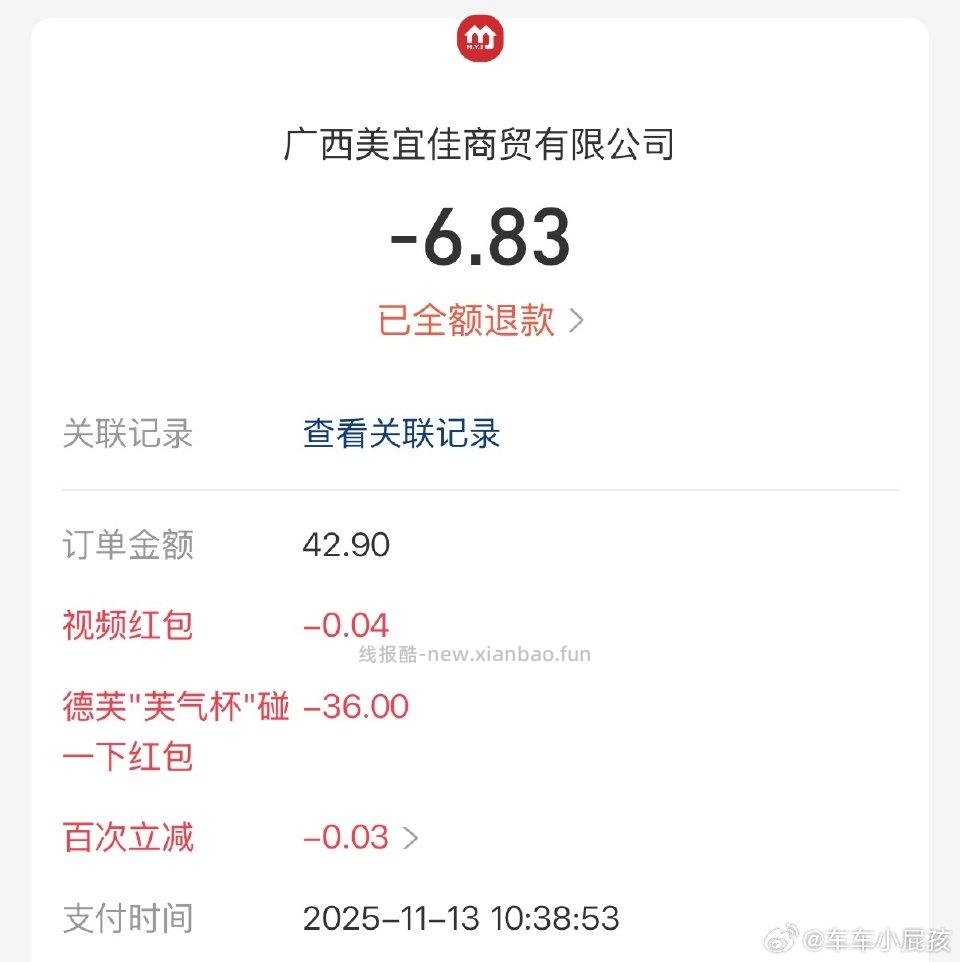Select the 视频红包 discount entry

127,624
